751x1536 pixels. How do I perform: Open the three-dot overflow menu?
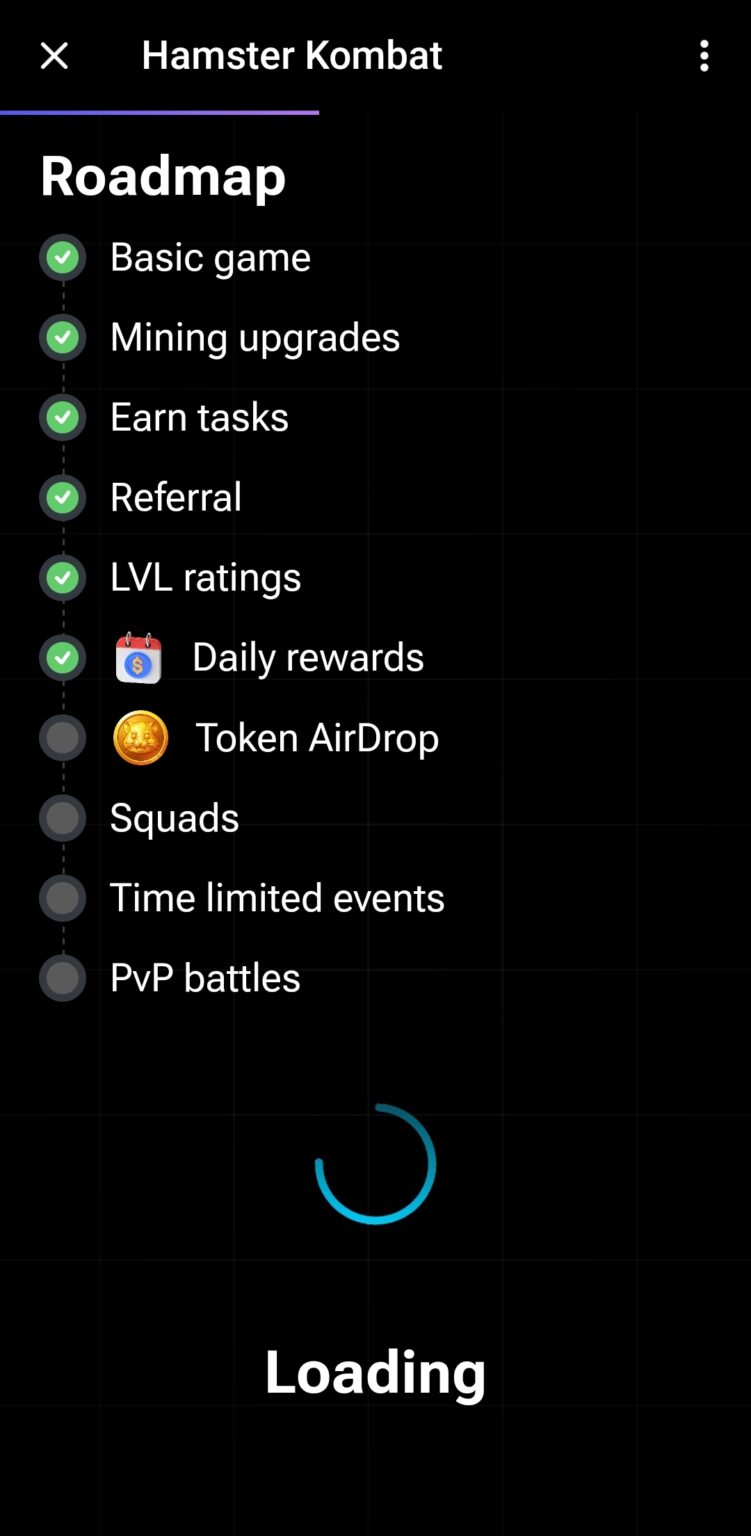[704, 56]
